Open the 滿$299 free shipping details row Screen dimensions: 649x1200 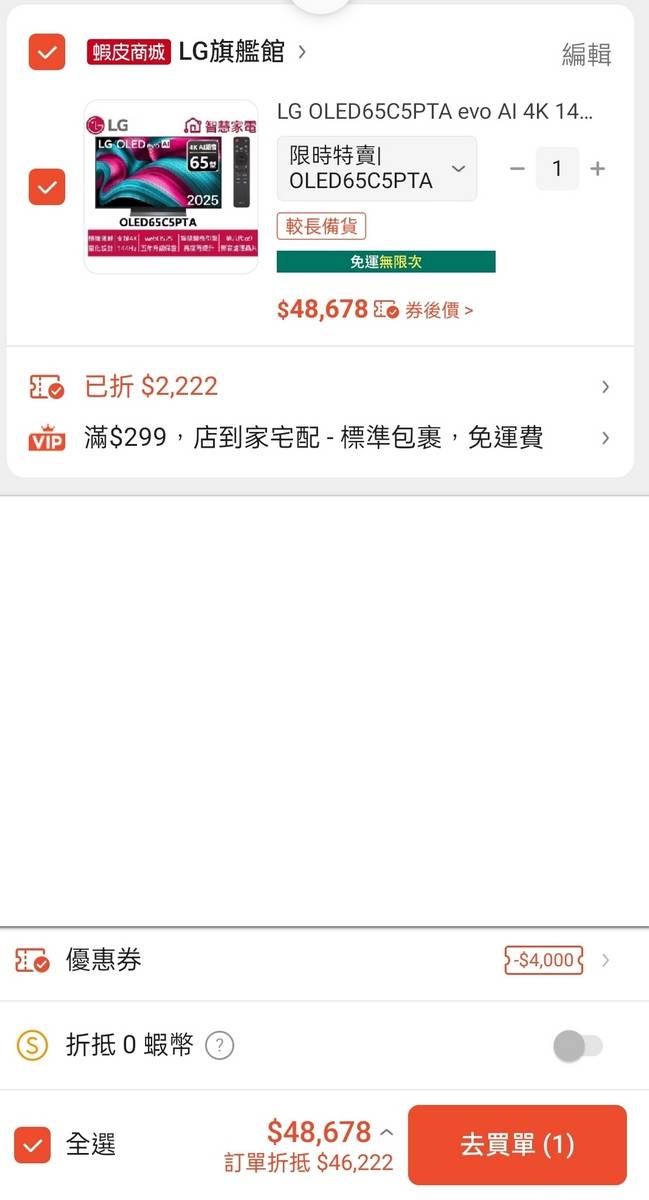click(x=320, y=438)
